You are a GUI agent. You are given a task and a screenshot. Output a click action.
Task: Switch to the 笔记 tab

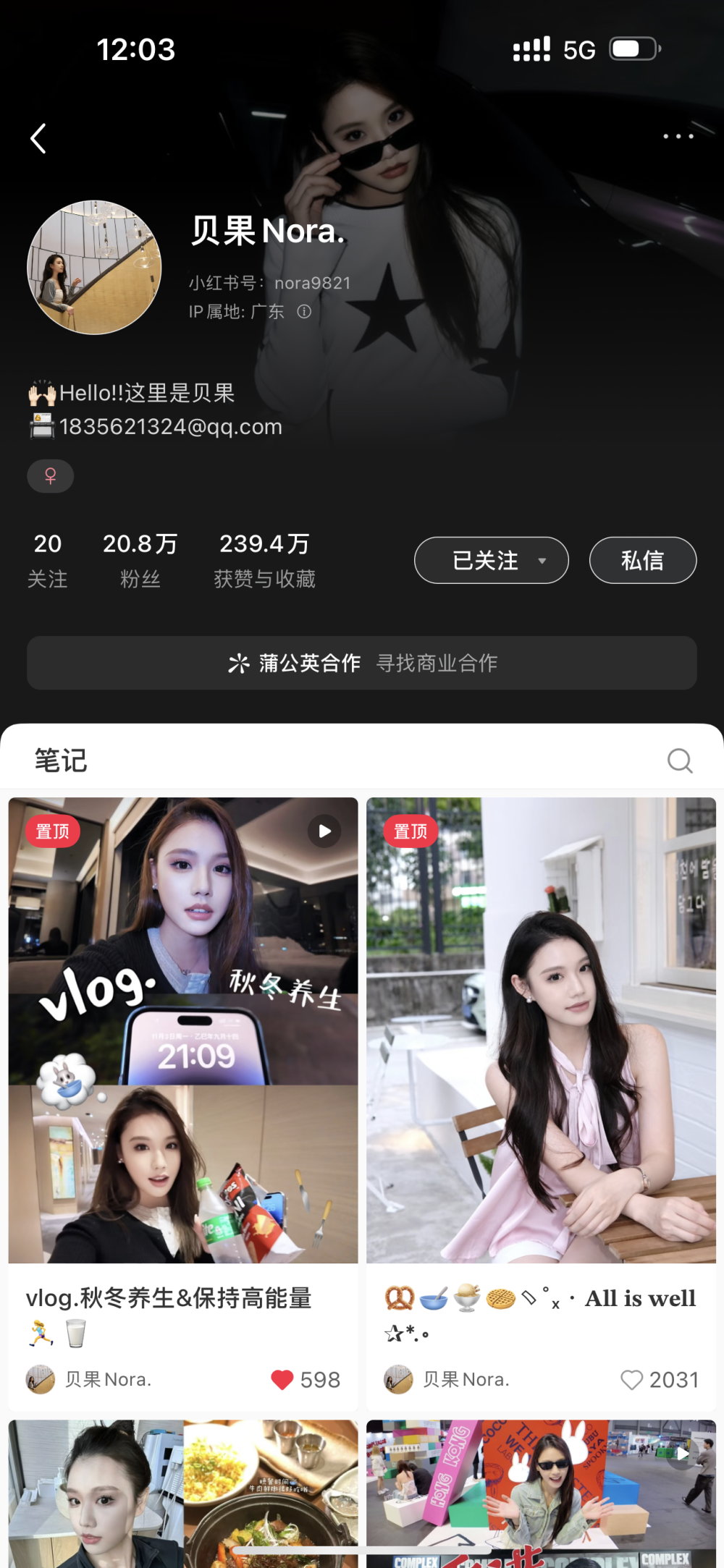click(x=60, y=760)
